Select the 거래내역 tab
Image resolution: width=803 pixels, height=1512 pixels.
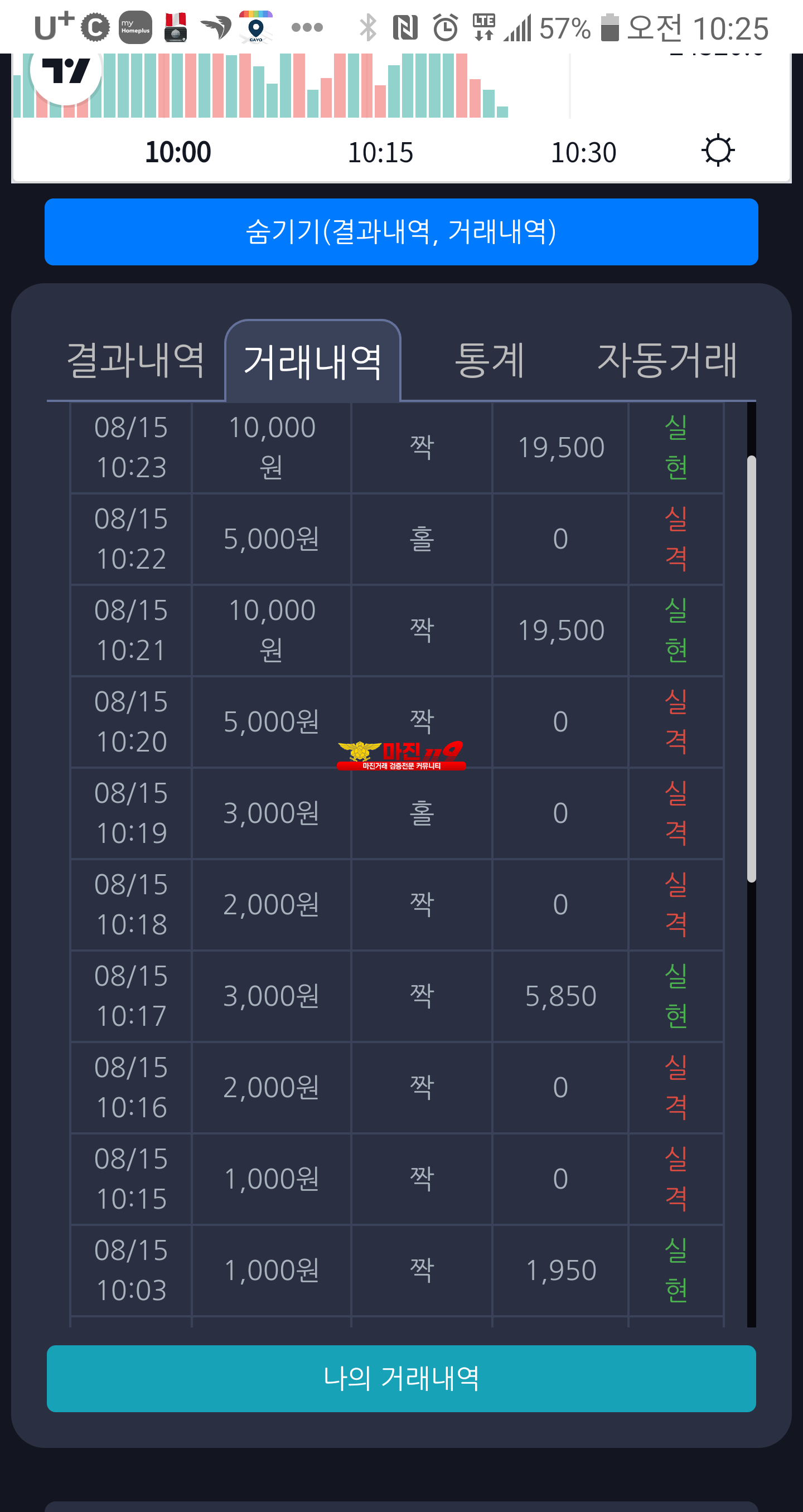tap(312, 361)
